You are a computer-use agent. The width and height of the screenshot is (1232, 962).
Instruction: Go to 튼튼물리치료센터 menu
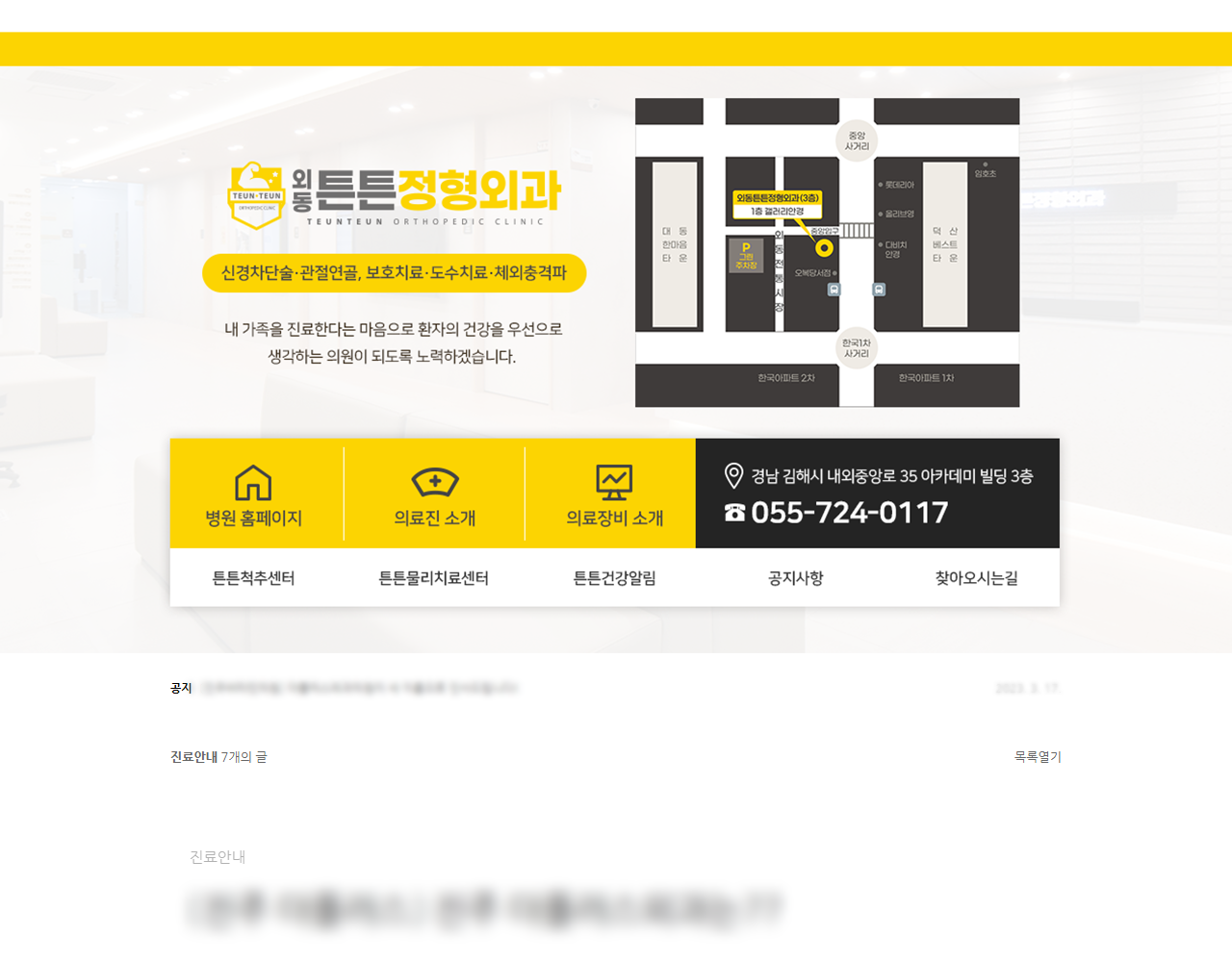433,578
